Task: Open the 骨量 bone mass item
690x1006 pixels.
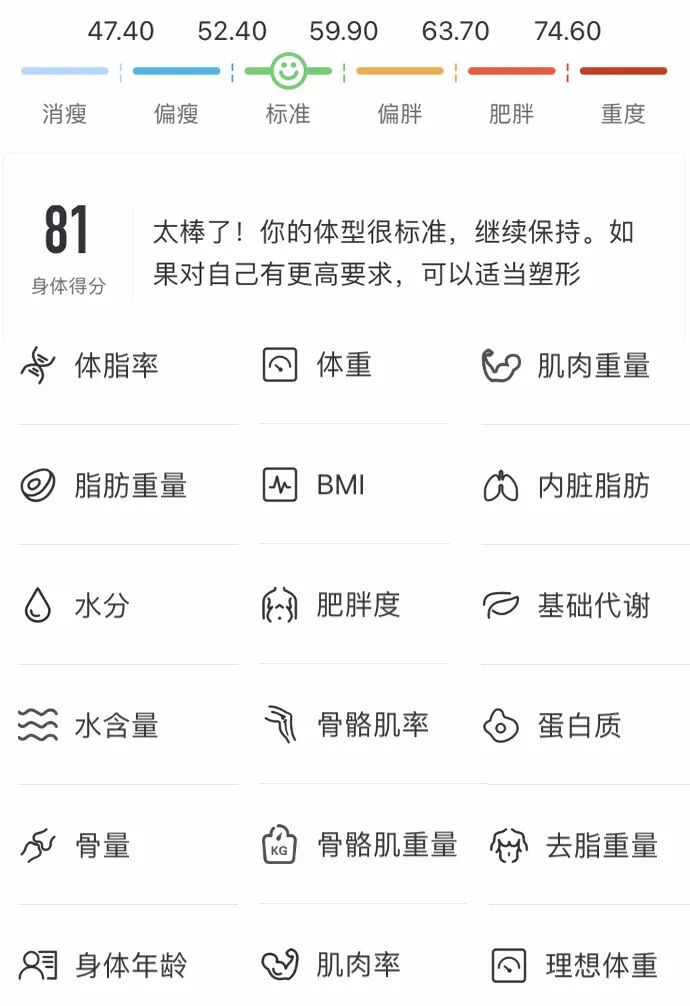Action: pos(102,846)
